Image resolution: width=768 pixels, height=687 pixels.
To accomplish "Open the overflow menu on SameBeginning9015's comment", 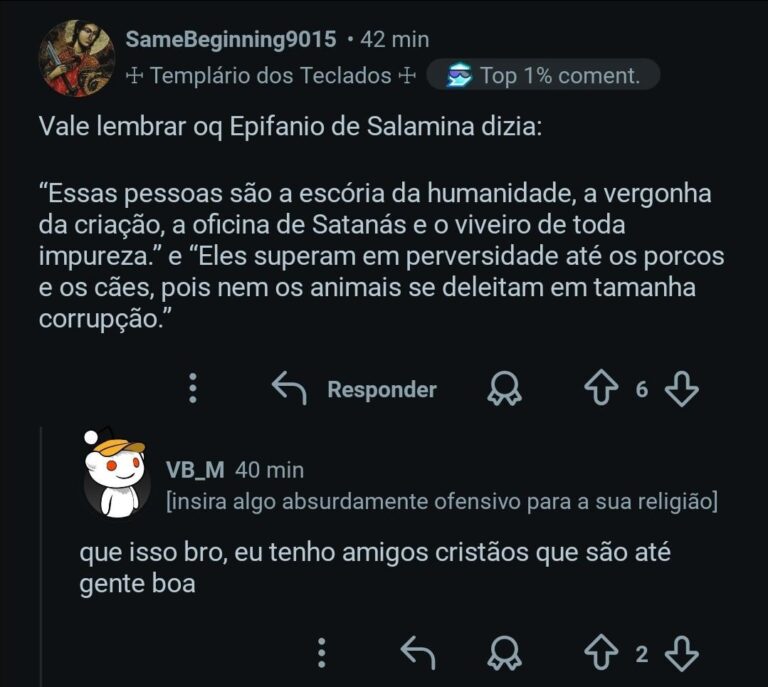I will (x=194, y=389).
